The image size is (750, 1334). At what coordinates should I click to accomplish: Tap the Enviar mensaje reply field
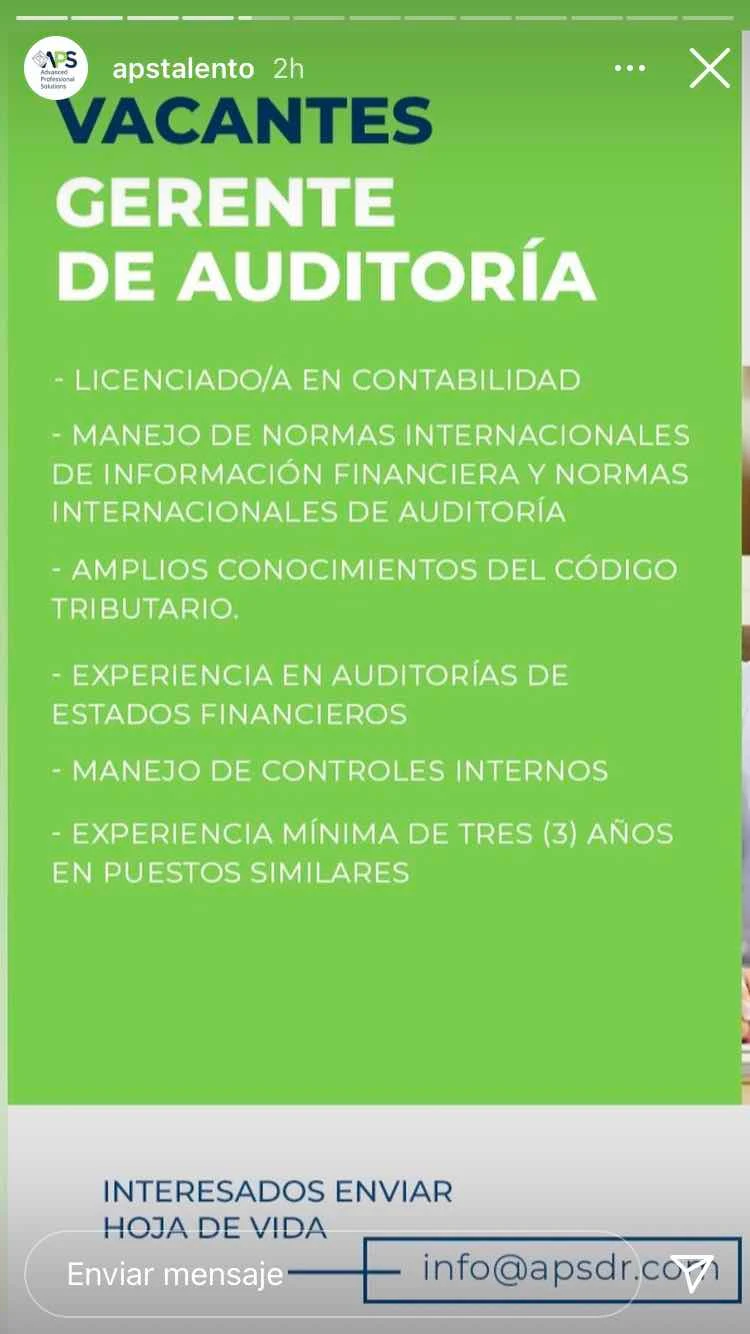[x=330, y=1274]
